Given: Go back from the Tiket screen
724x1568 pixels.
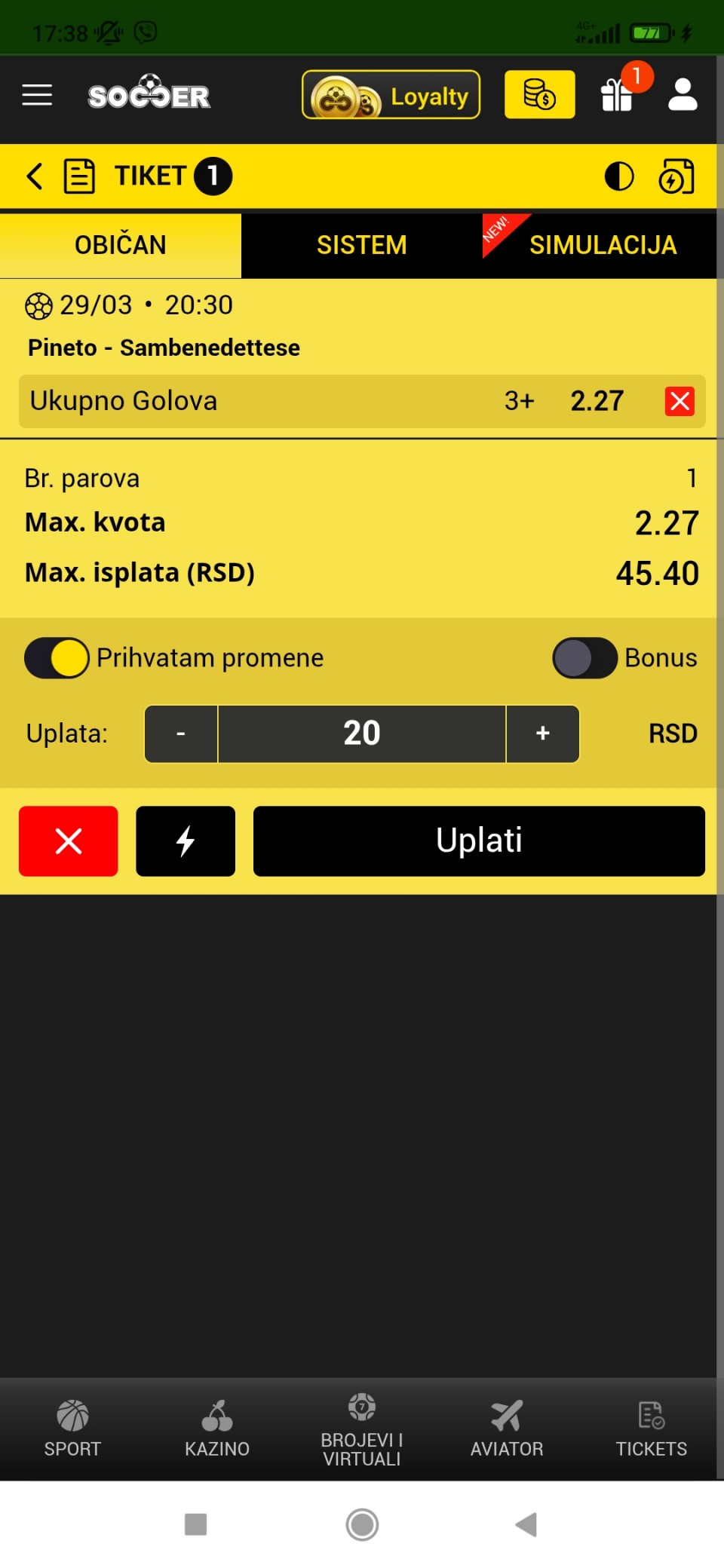Looking at the screenshot, I should pyautogui.click(x=35, y=176).
